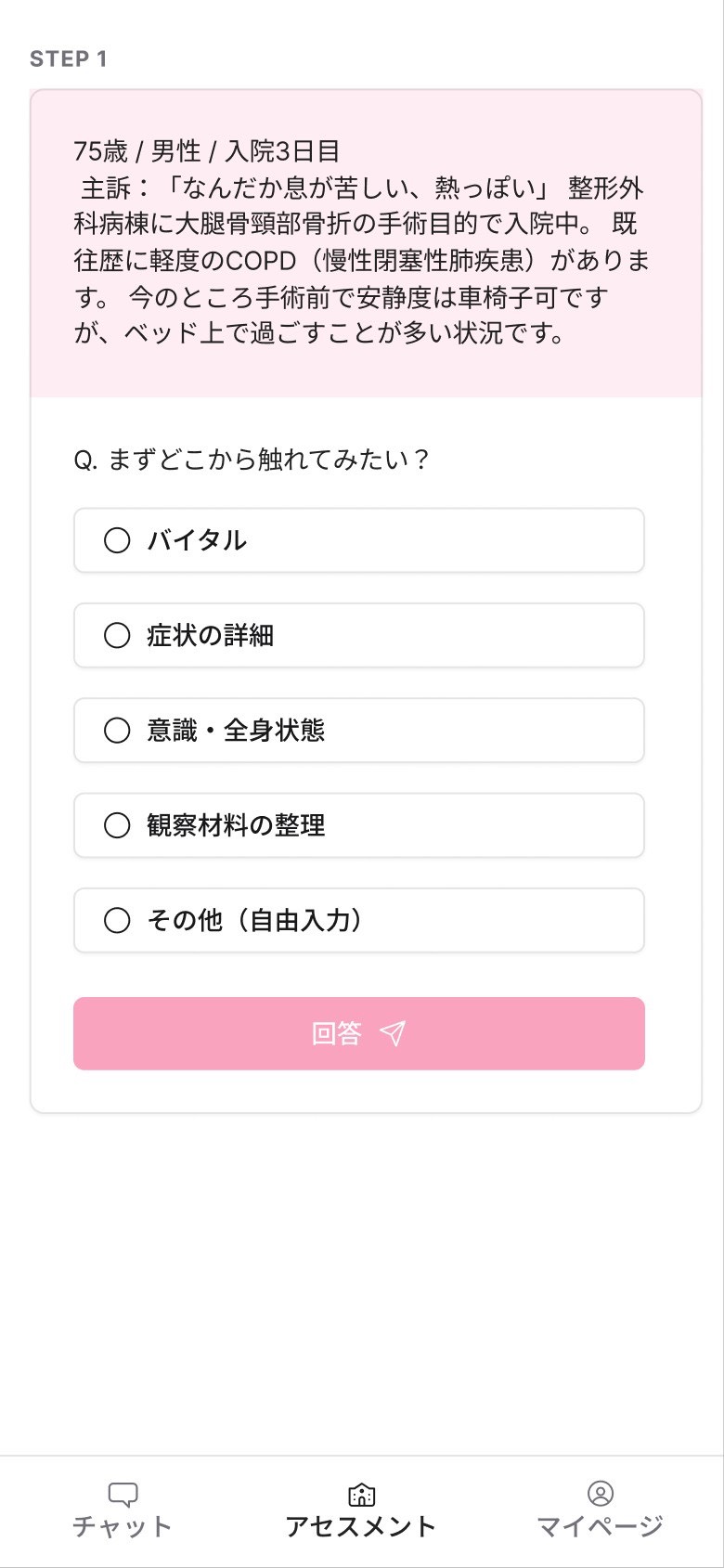Select the その他（自由入力） radio button
The height and width of the screenshot is (1568, 724).
coord(117,920)
